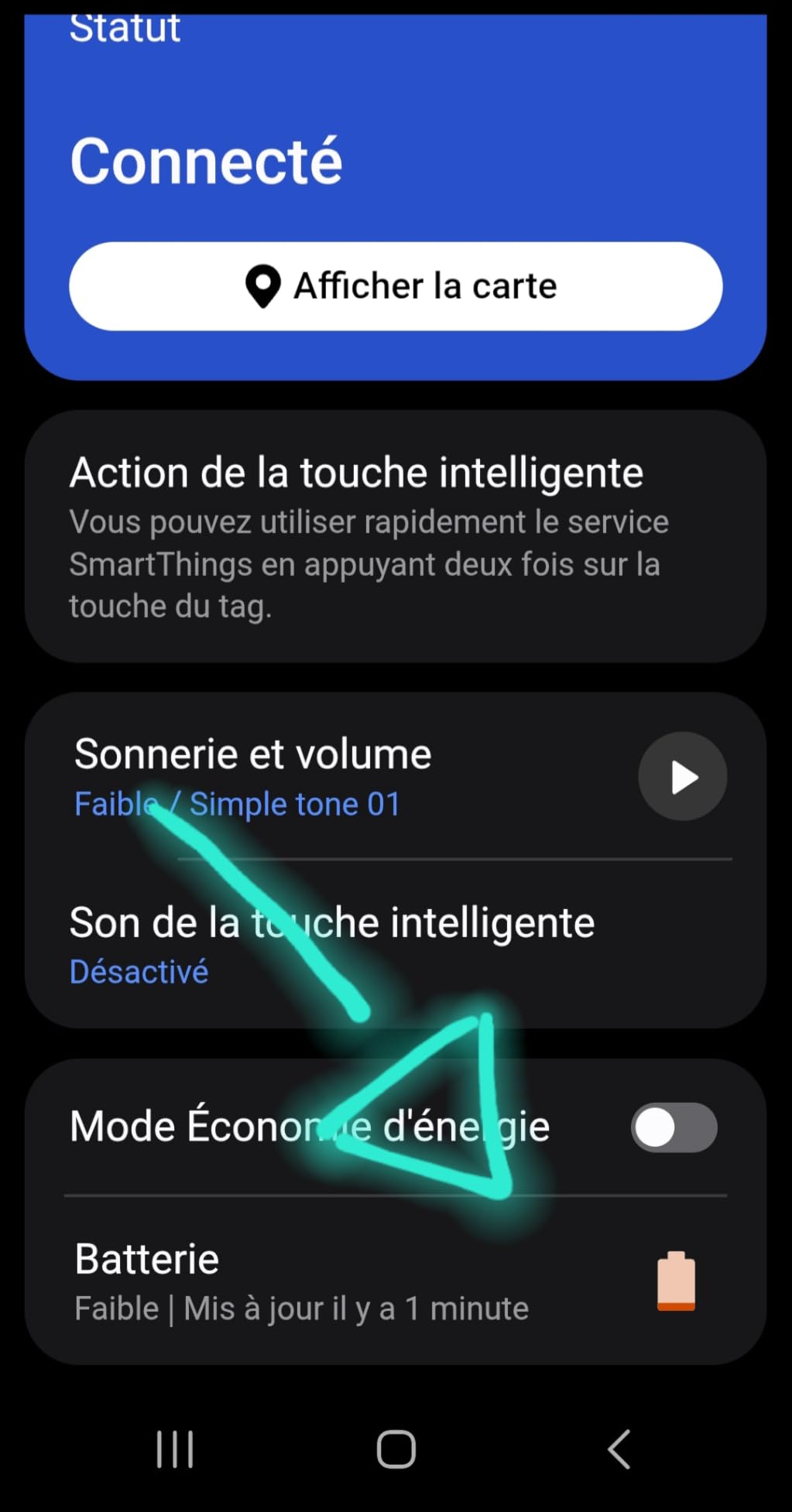Image resolution: width=792 pixels, height=1512 pixels.
Task: Click the location pin in the map button
Action: (263, 286)
